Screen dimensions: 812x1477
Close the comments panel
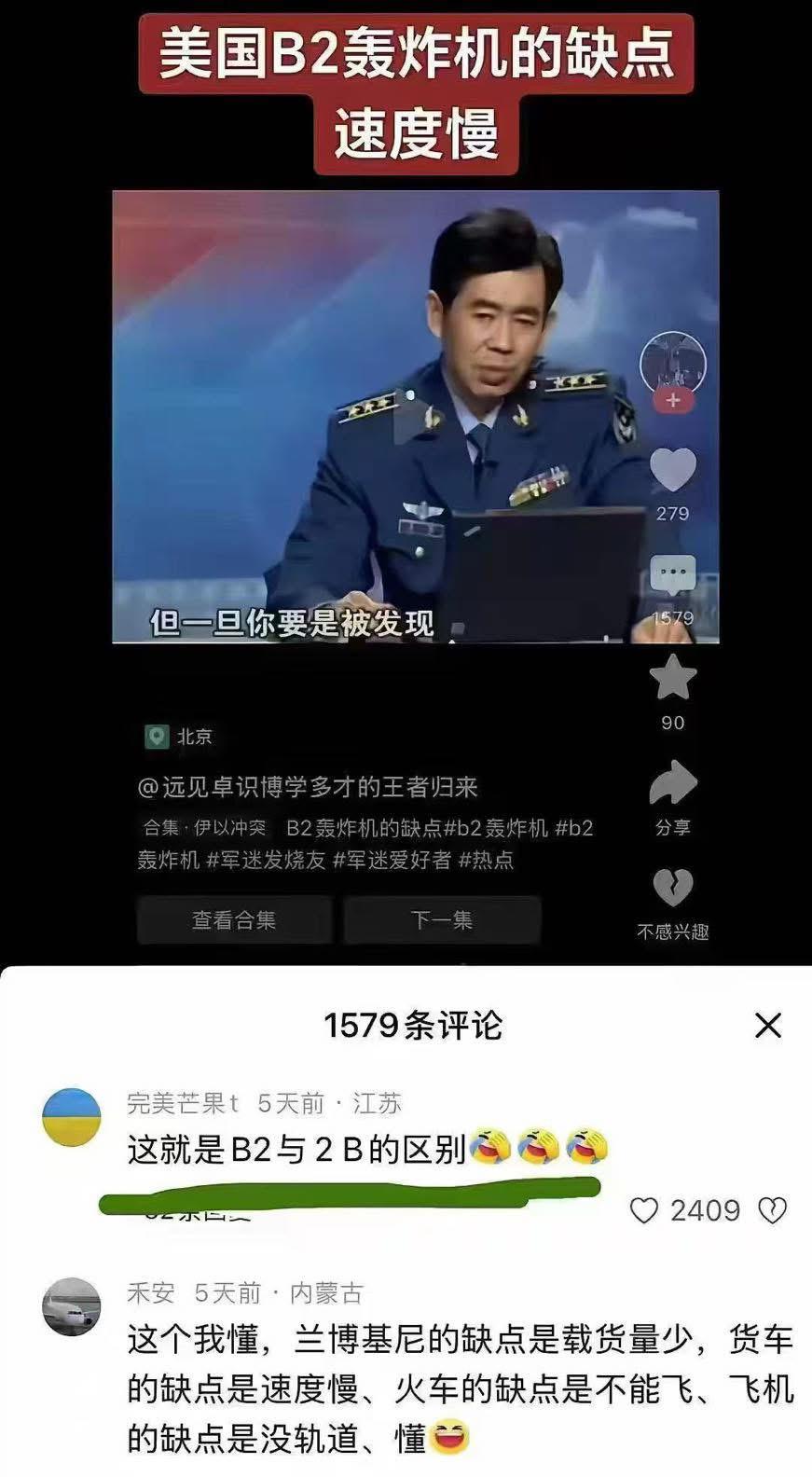pos(767,1026)
